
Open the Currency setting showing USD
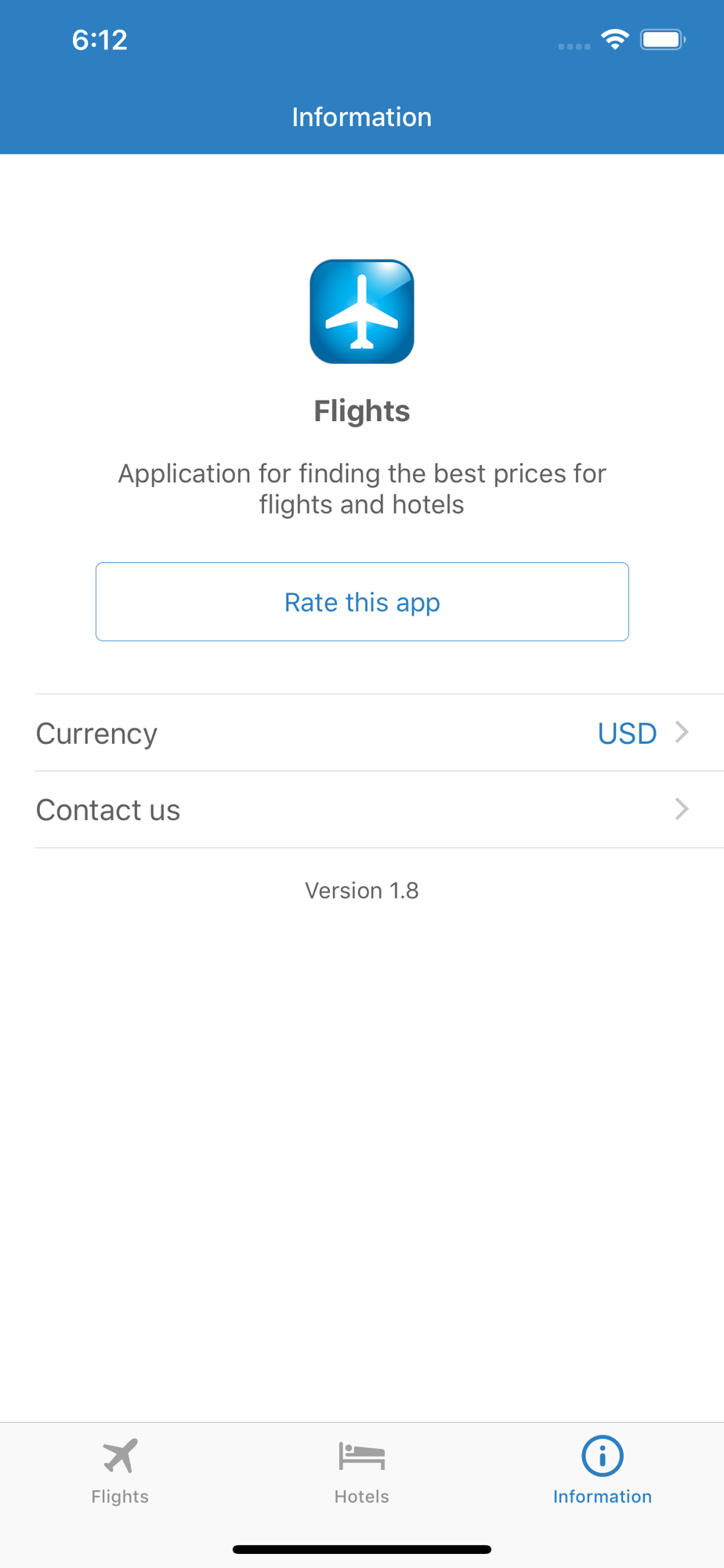379,733
